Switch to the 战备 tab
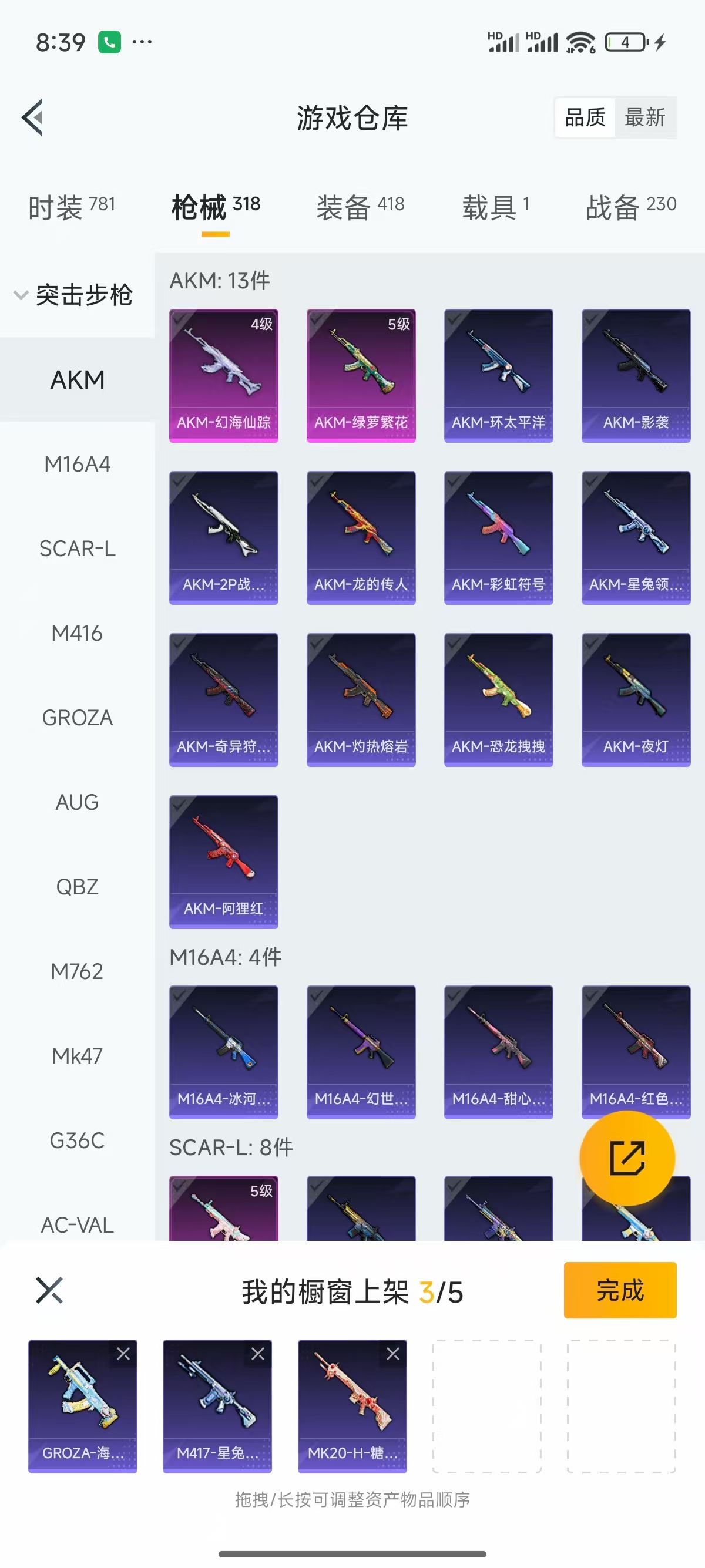 pos(631,207)
